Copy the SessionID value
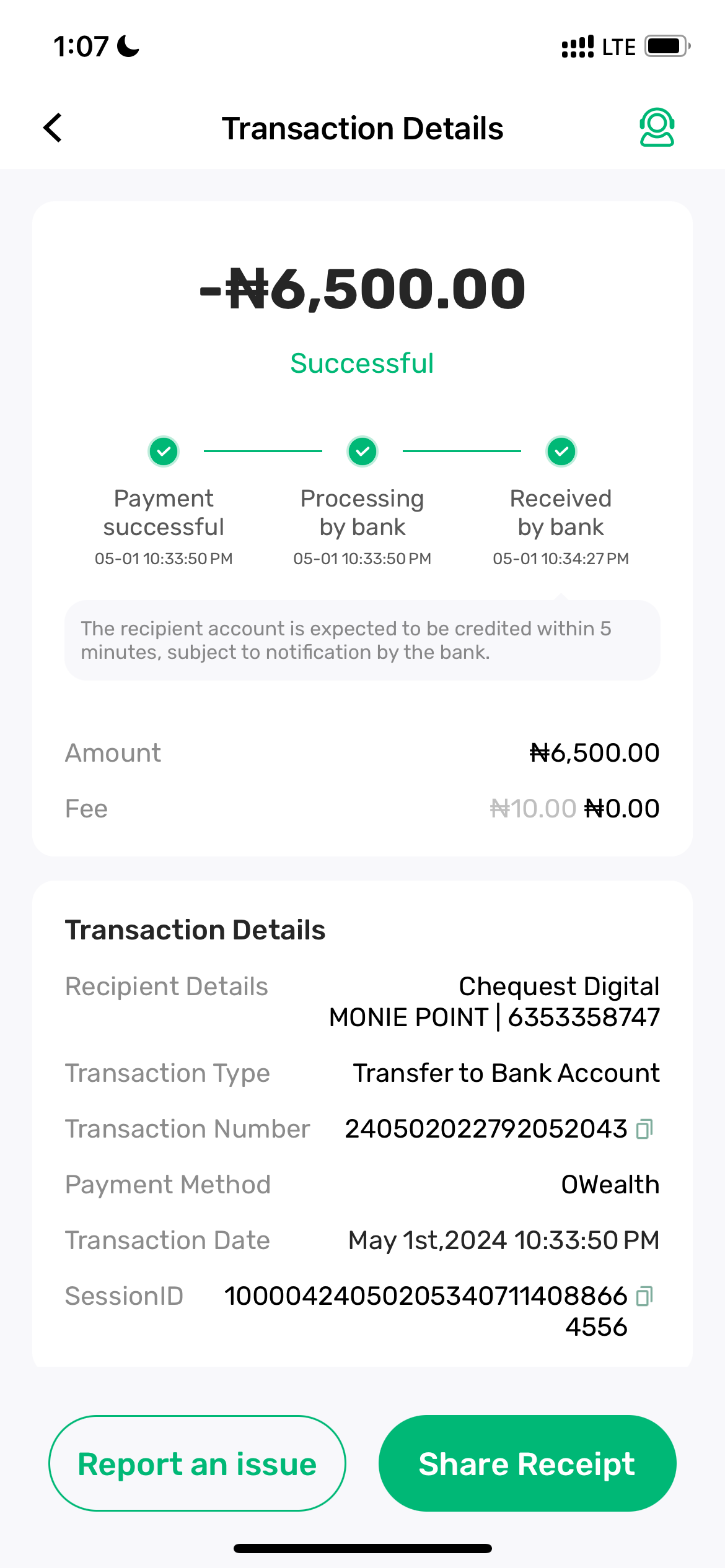The image size is (725, 1568). tap(644, 1296)
